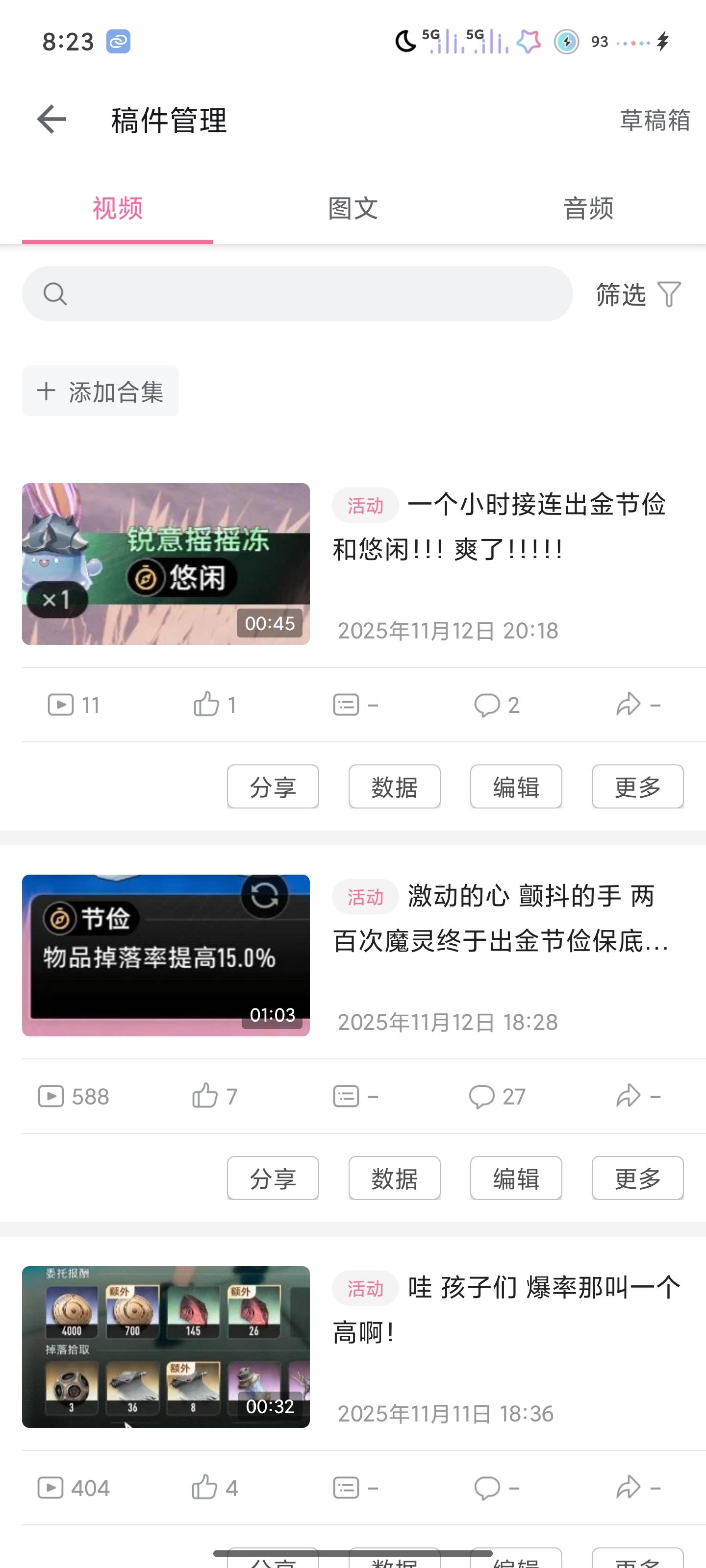Tap 添加合集 to add a collection

pyautogui.click(x=101, y=391)
